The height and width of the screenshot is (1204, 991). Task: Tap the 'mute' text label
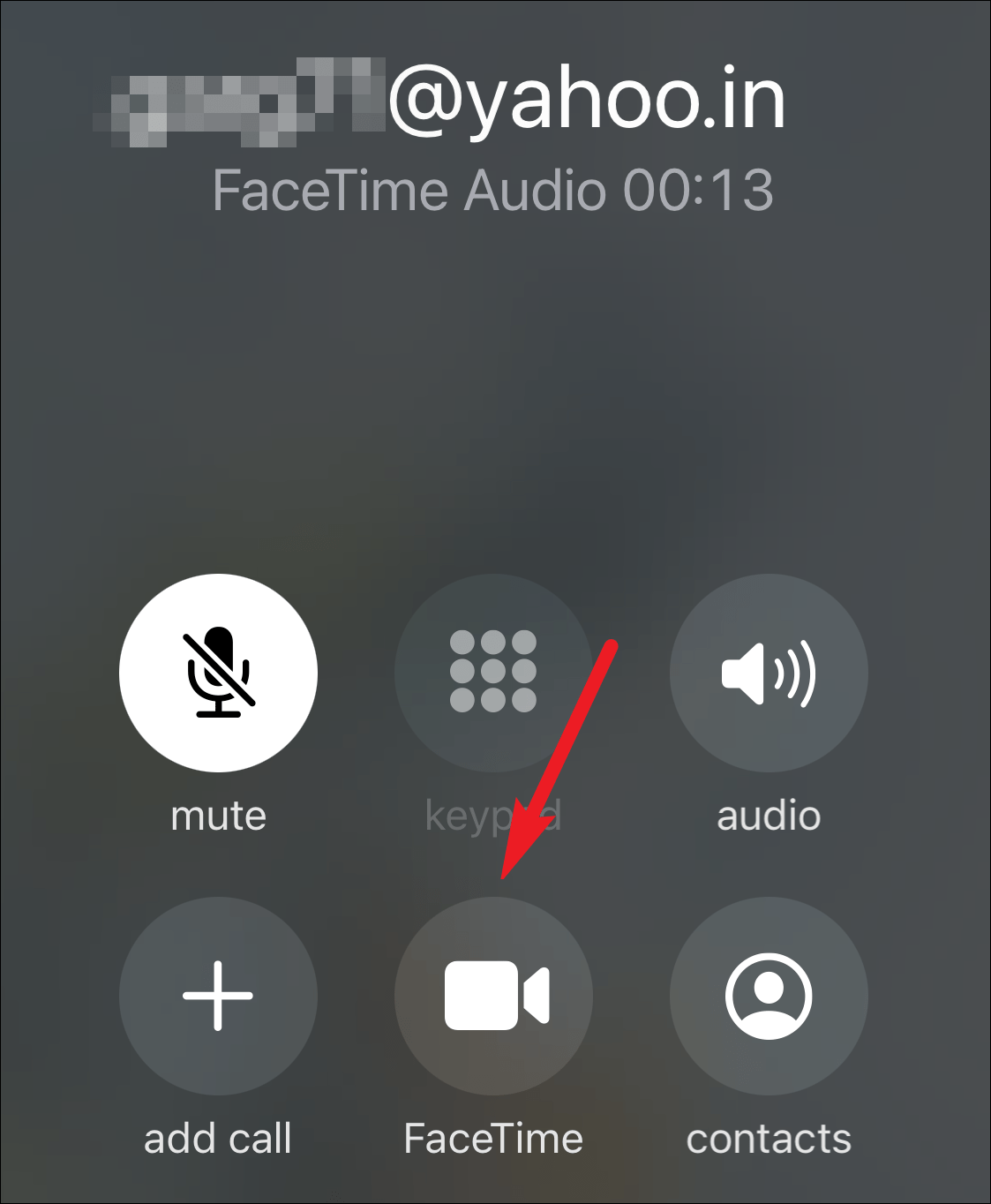[x=218, y=815]
